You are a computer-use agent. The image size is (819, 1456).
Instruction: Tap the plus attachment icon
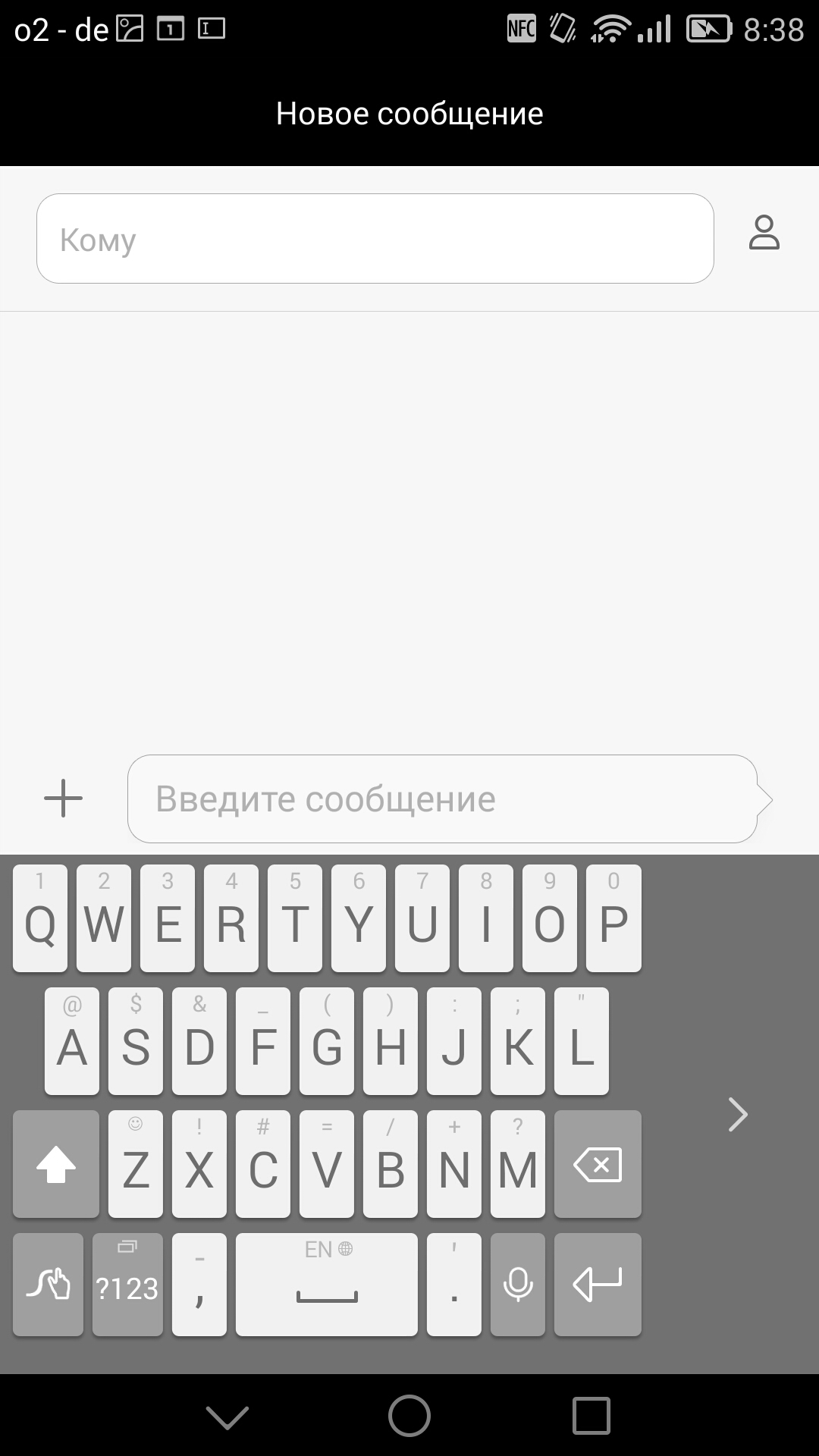[64, 799]
